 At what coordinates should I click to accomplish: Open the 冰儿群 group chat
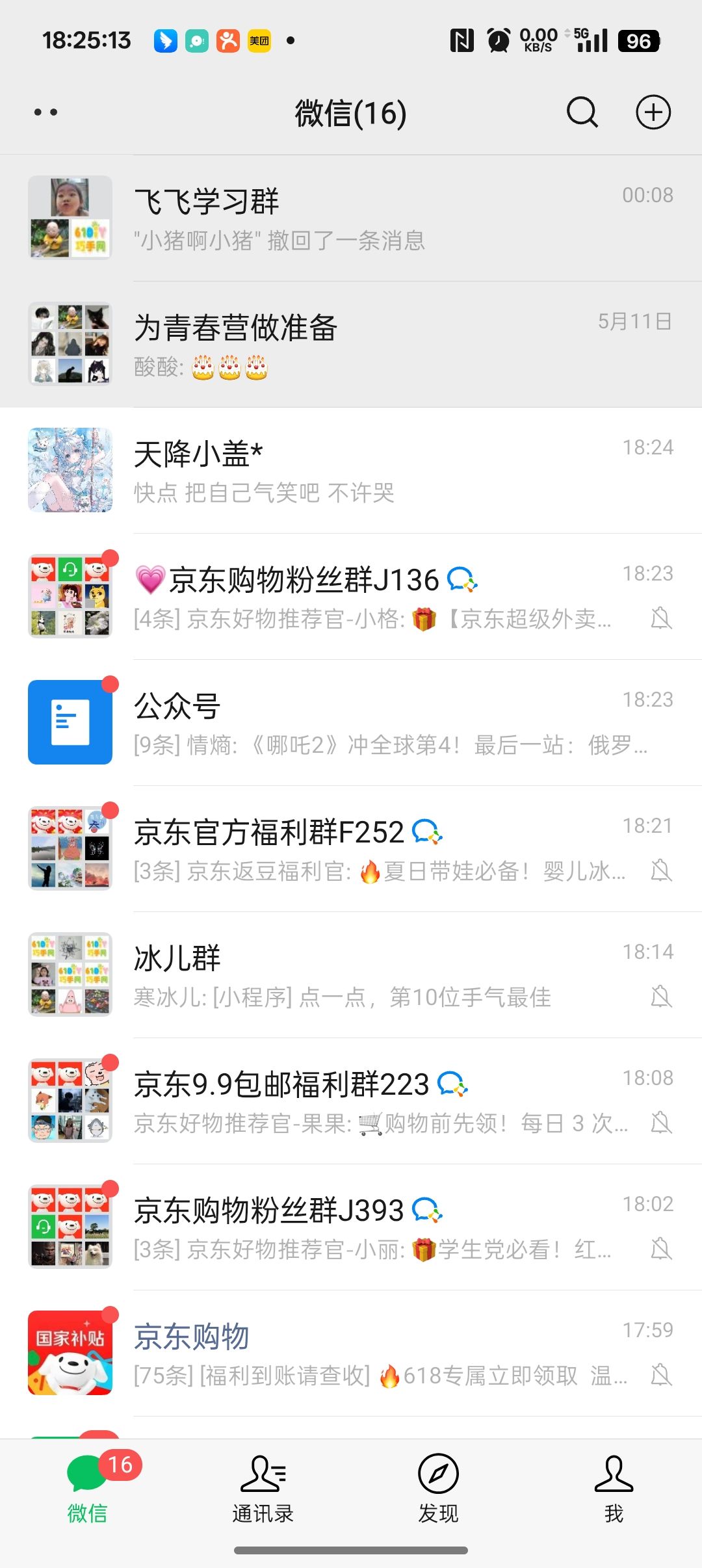tap(351, 974)
